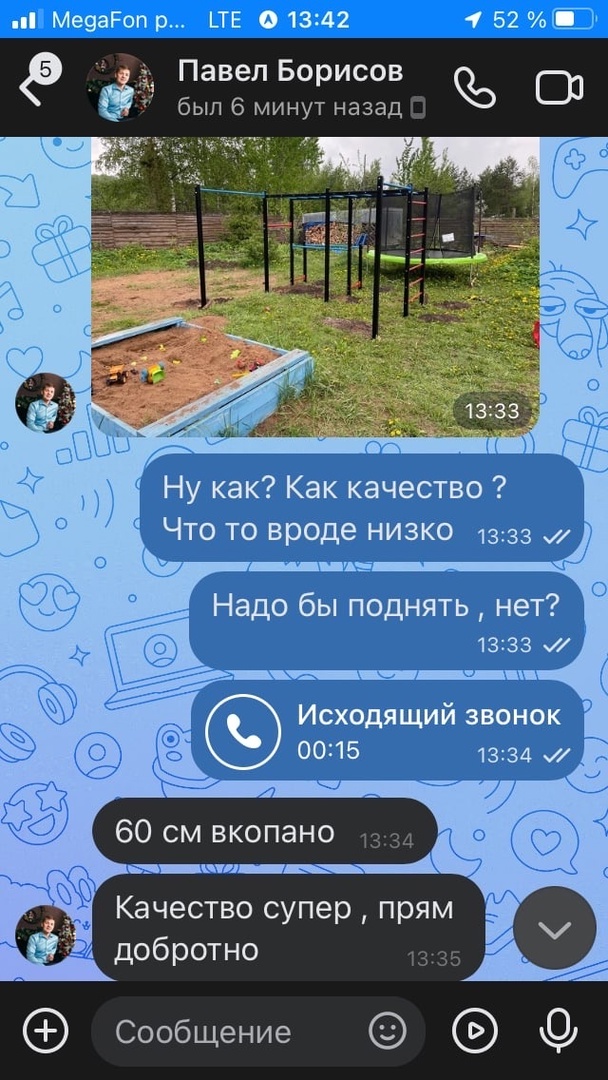The width and height of the screenshot is (608, 1080).
Task: Open the attachment plus menu
Action: pos(46,1031)
